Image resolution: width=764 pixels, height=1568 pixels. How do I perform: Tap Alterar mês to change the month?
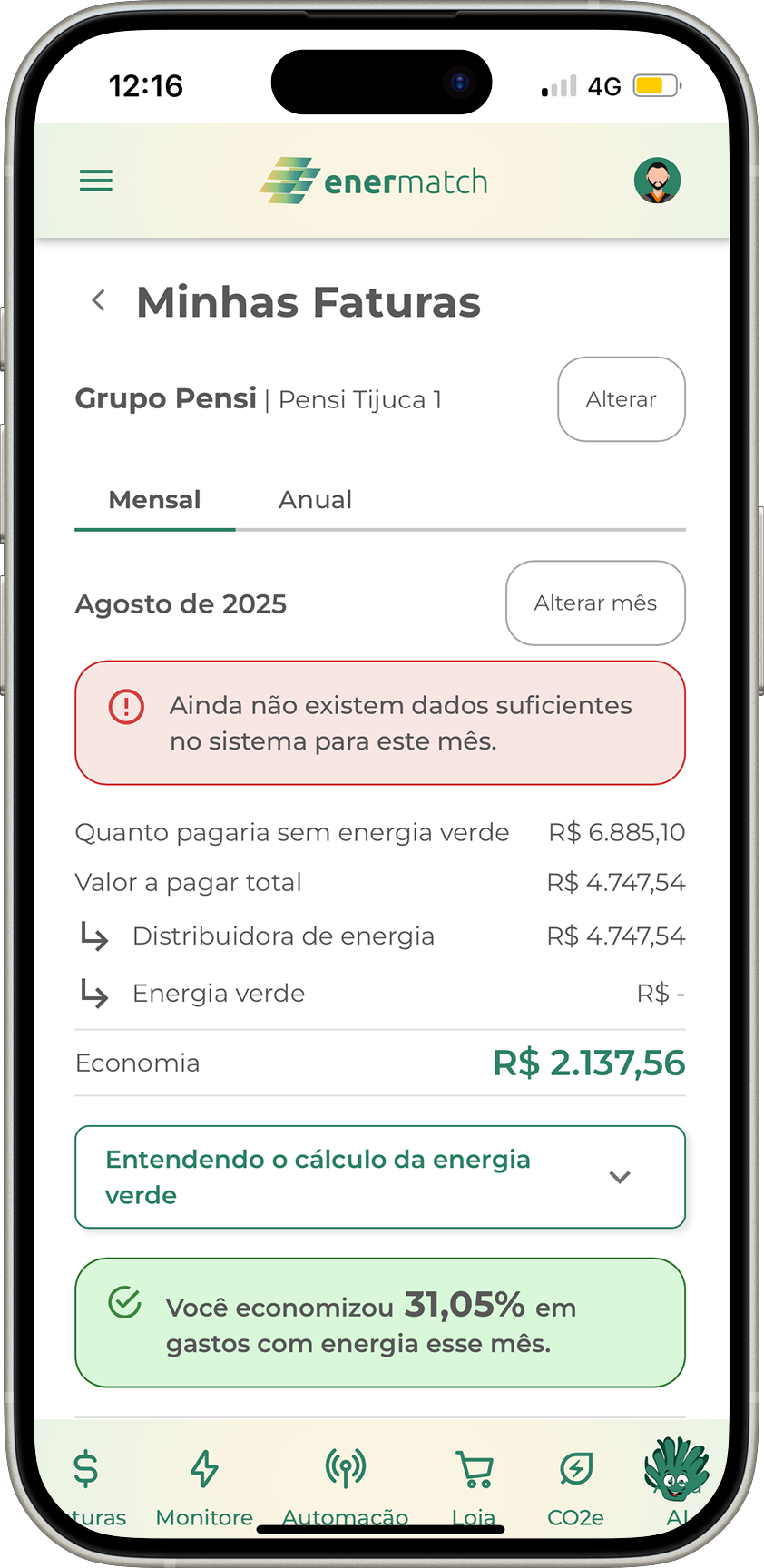tap(595, 603)
